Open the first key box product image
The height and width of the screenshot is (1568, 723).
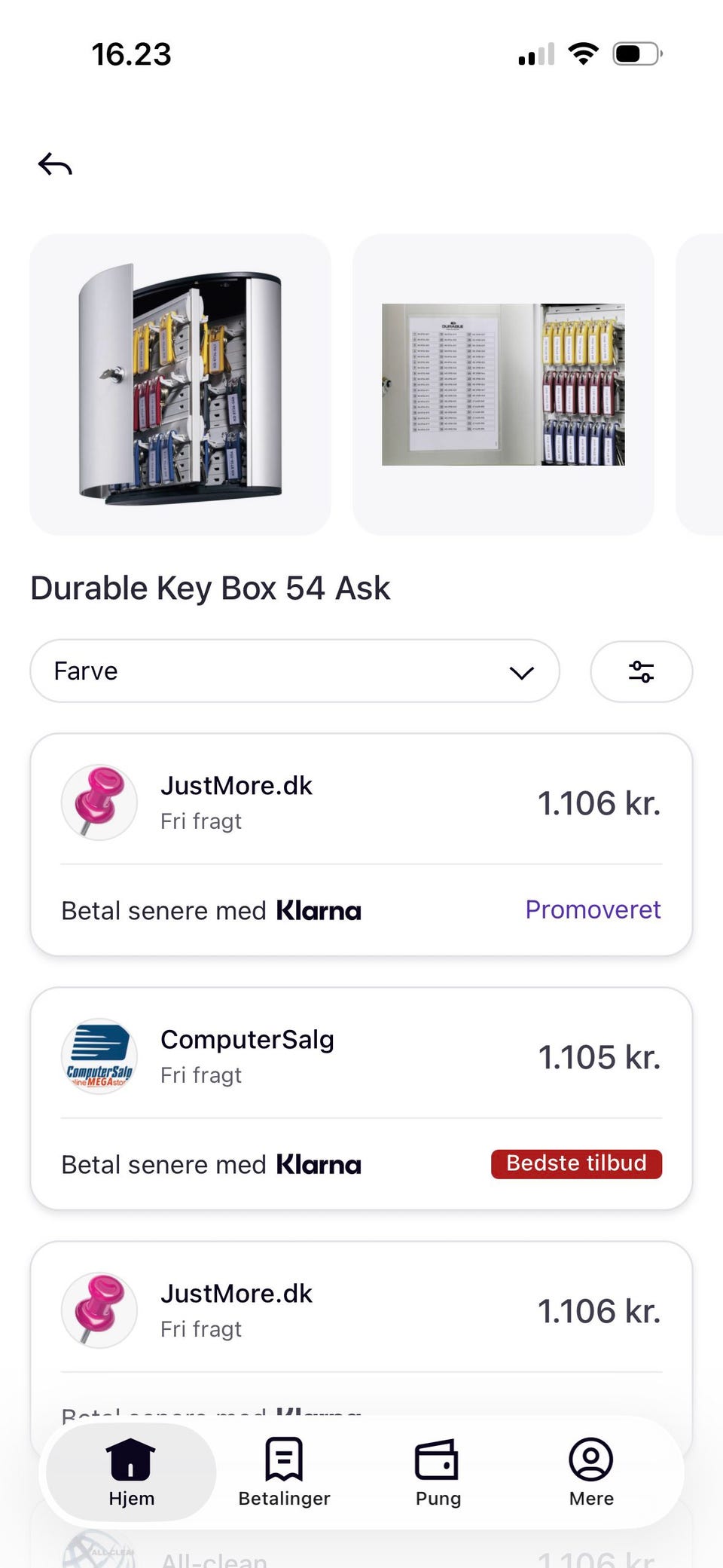tap(180, 384)
